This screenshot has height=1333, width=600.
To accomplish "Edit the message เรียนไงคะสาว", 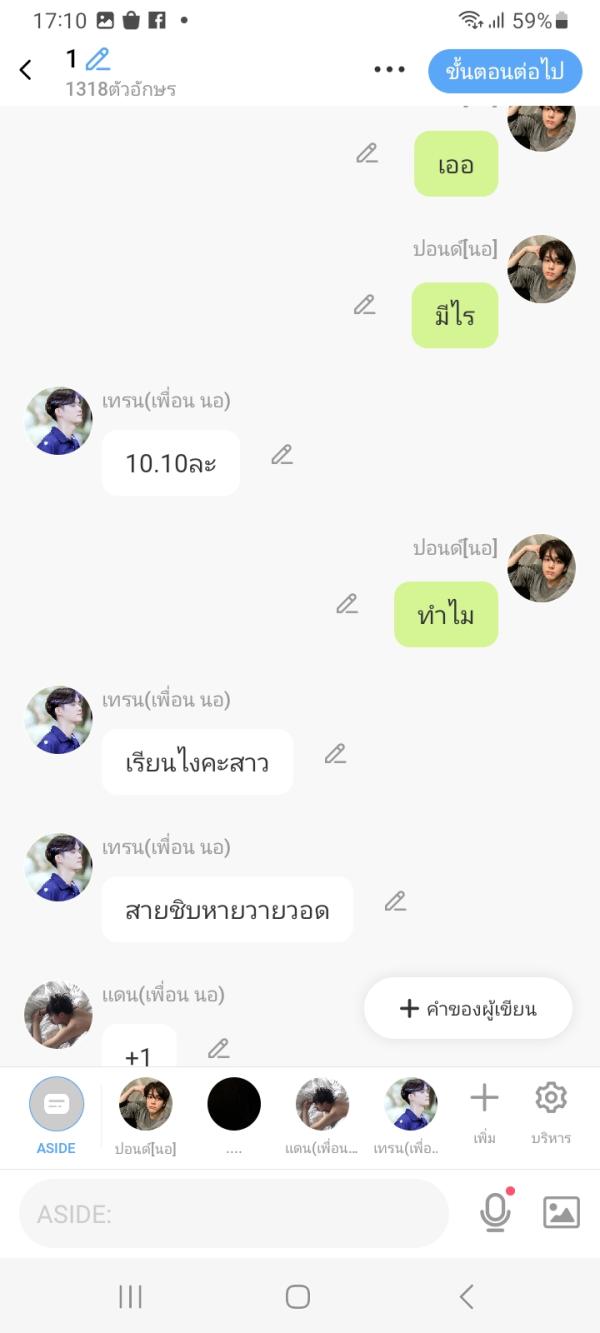I will tap(335, 754).
